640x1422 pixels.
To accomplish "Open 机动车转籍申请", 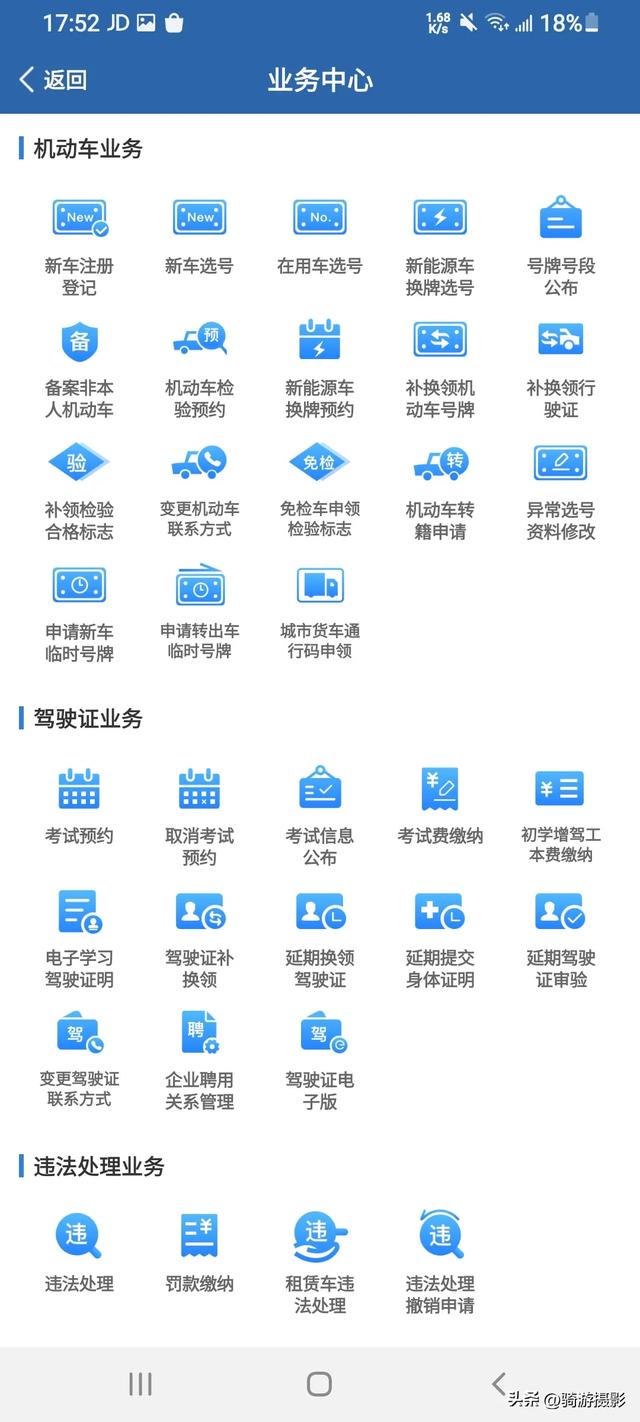I will click(x=440, y=490).
